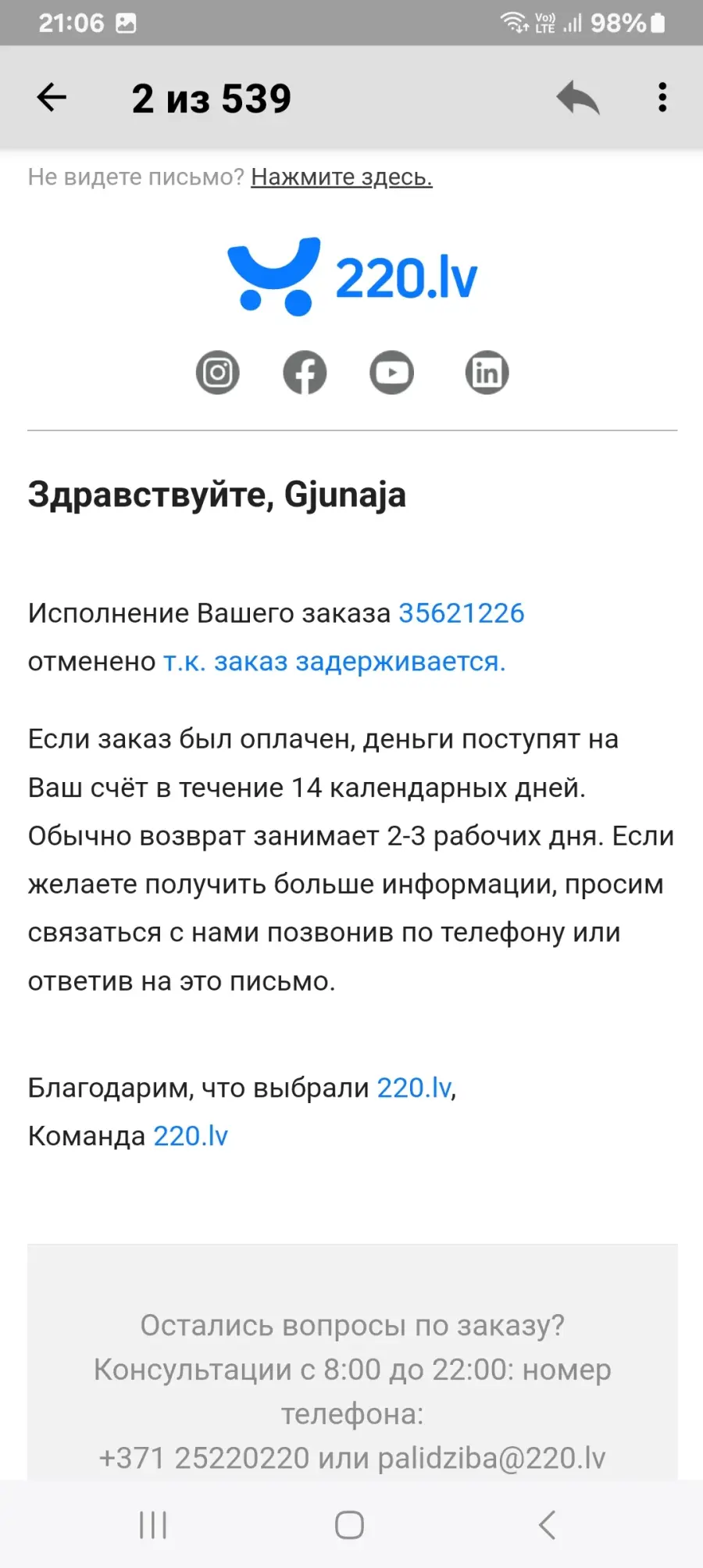Open the 220.lv Facebook page
This screenshot has width=703, height=1568.
(305, 373)
